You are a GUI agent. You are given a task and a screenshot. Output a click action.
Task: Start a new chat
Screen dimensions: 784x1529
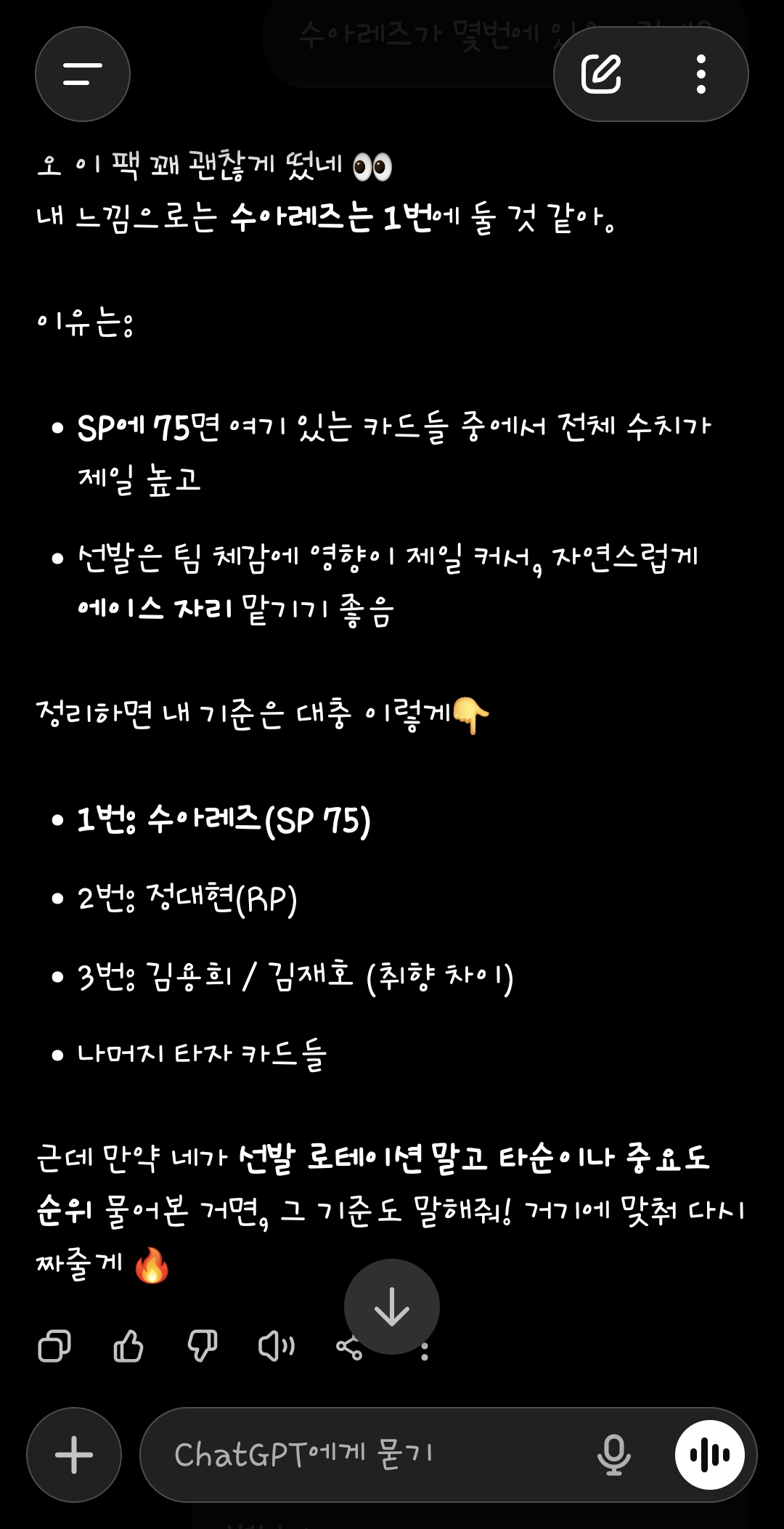click(601, 74)
